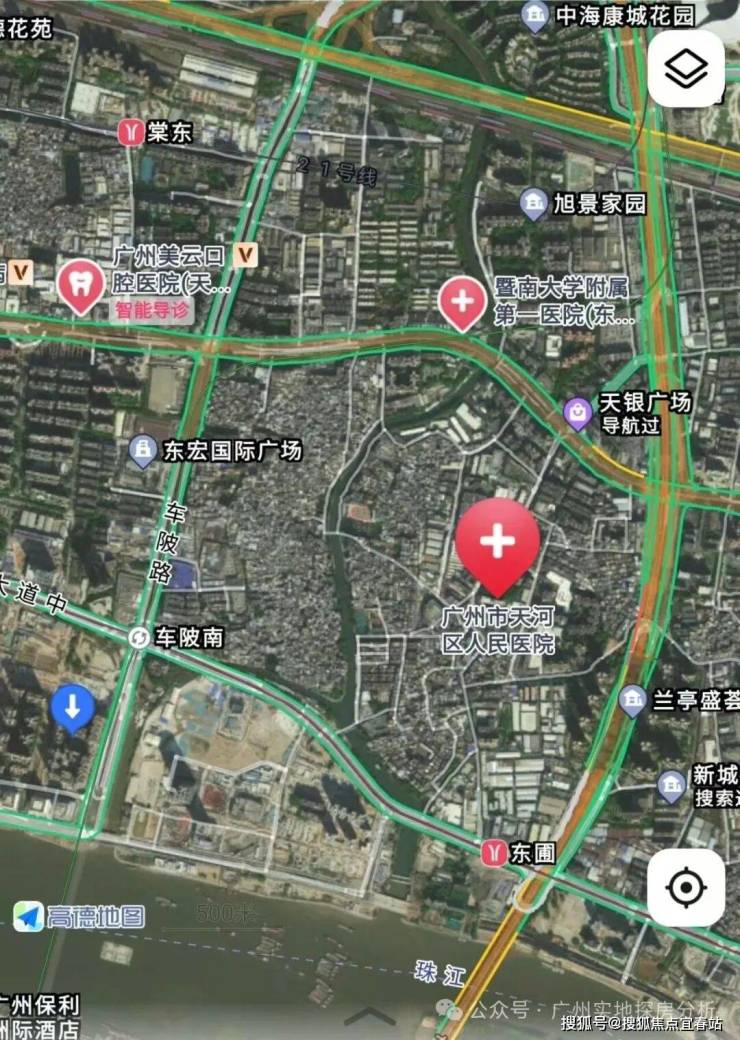Select the 棠东 metro station icon
740x1040 pixels.
(x=130, y=132)
